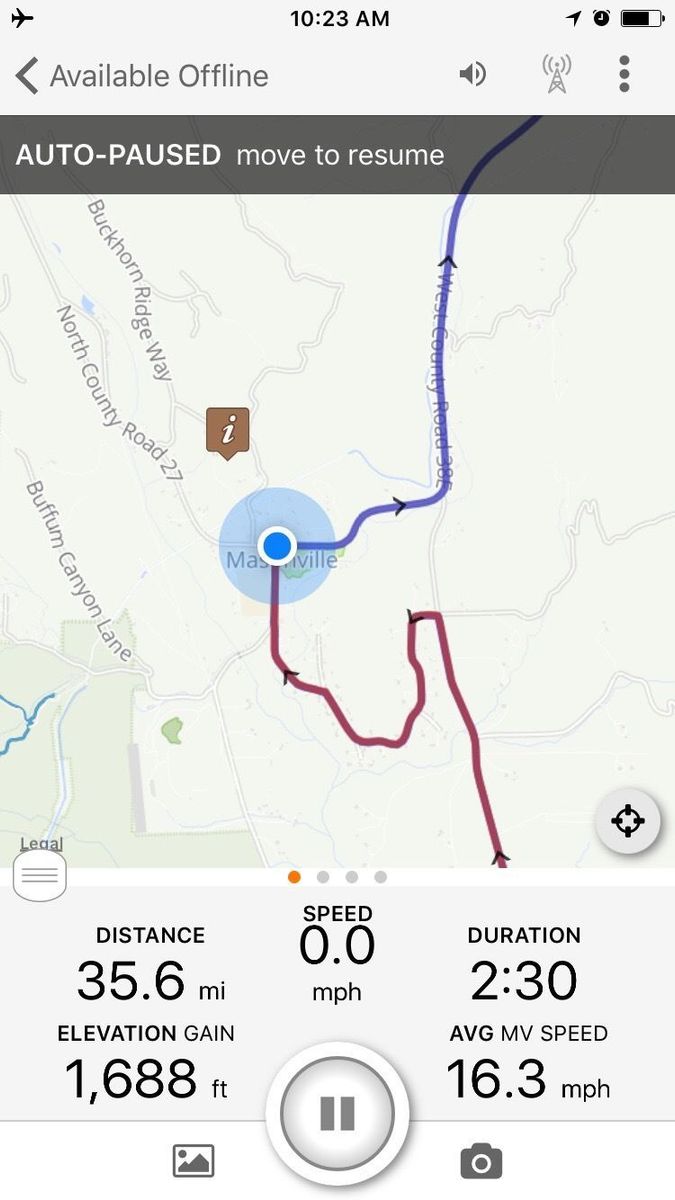The image size is (675, 1200).
Task: Toggle the voice audio speaker icon
Action: click(472, 75)
